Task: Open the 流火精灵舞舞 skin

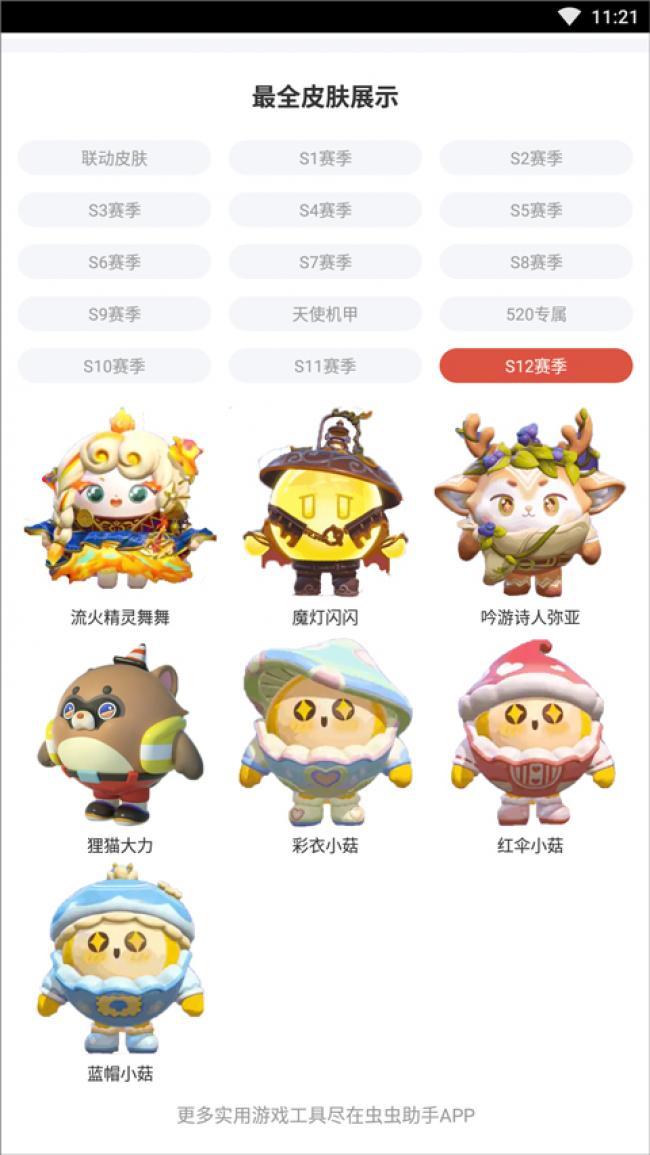Action: [x=120, y=500]
